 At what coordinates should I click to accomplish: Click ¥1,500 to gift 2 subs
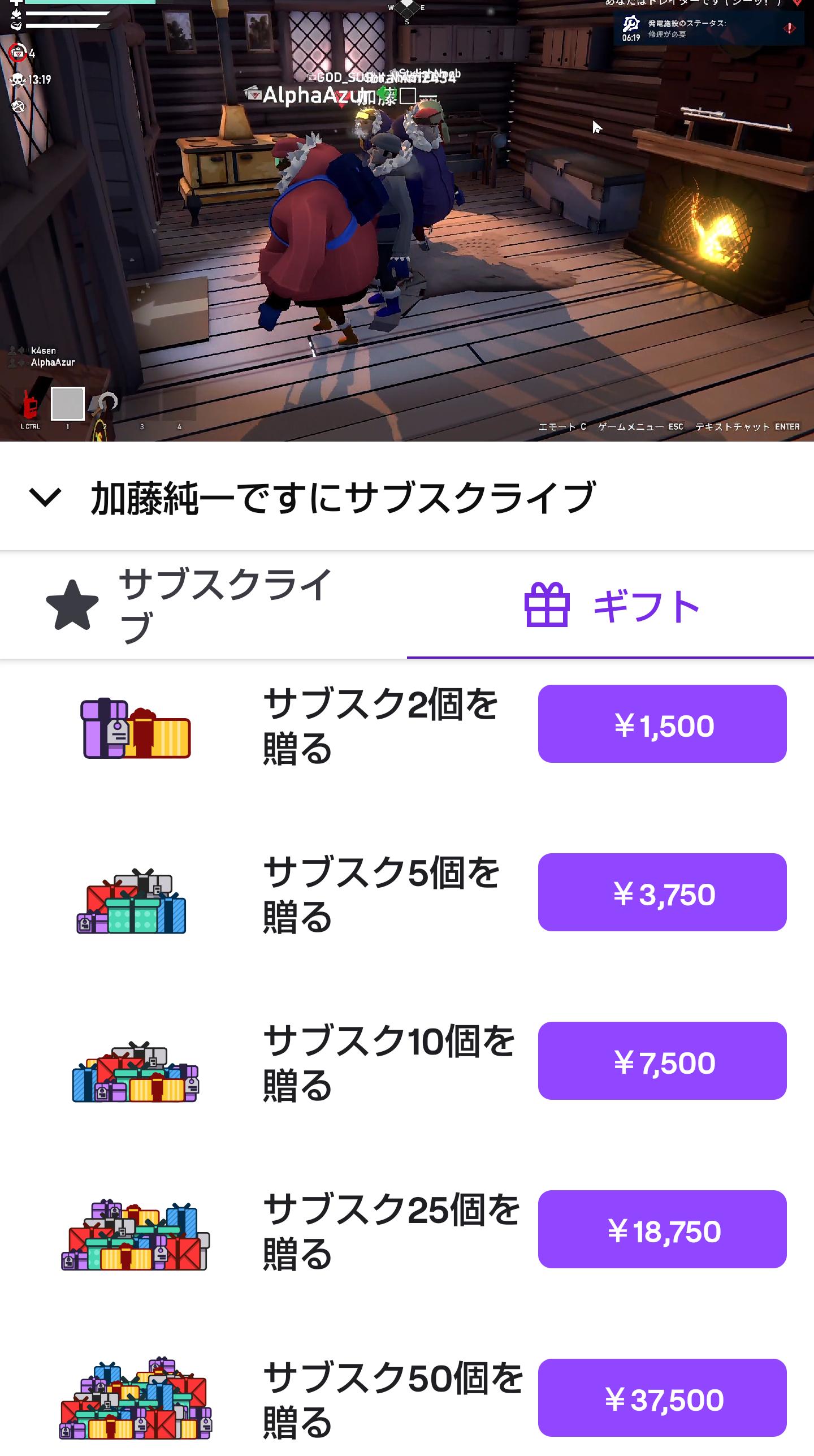tap(662, 725)
